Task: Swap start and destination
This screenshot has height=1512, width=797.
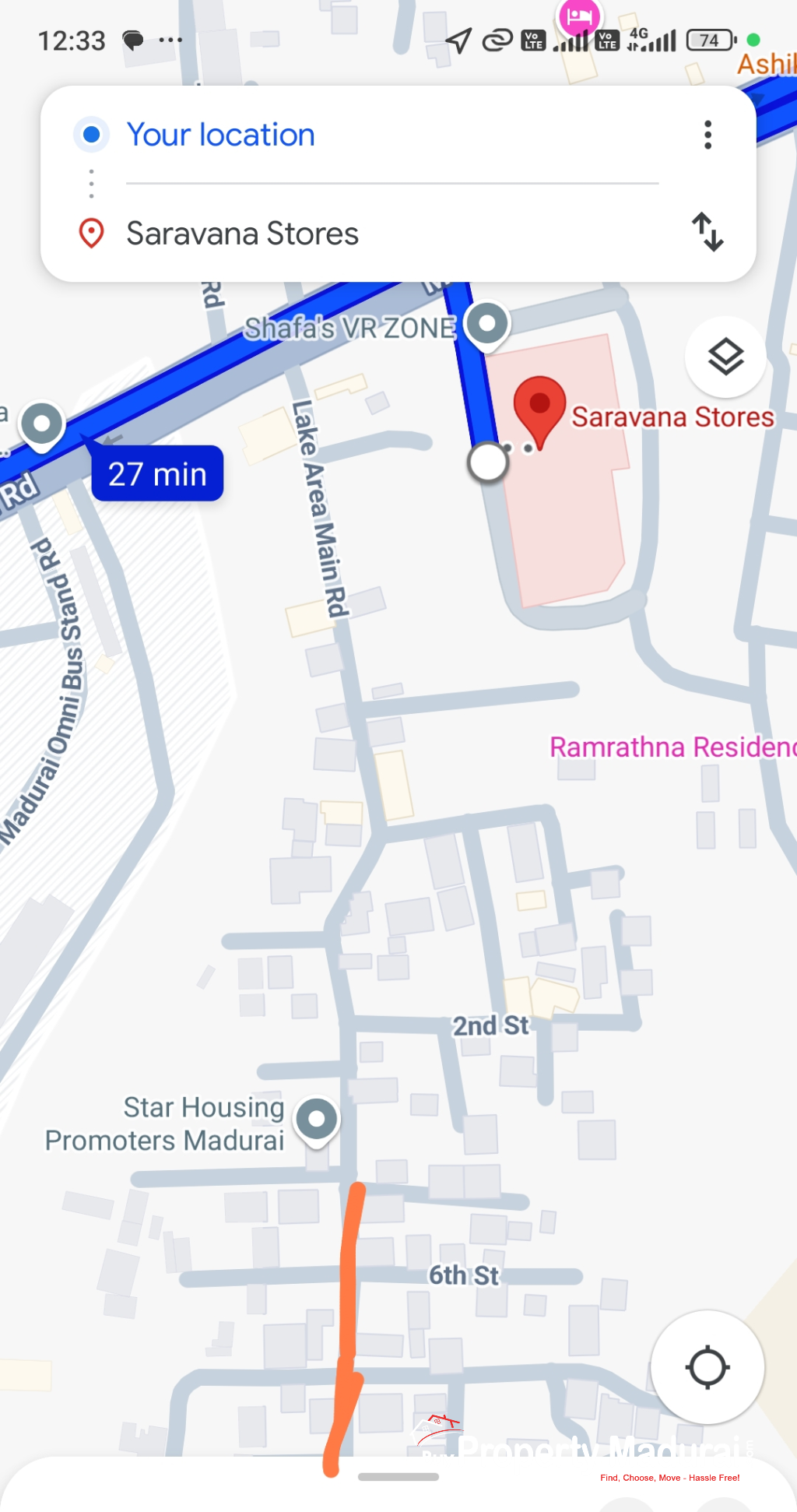Action: click(x=707, y=232)
